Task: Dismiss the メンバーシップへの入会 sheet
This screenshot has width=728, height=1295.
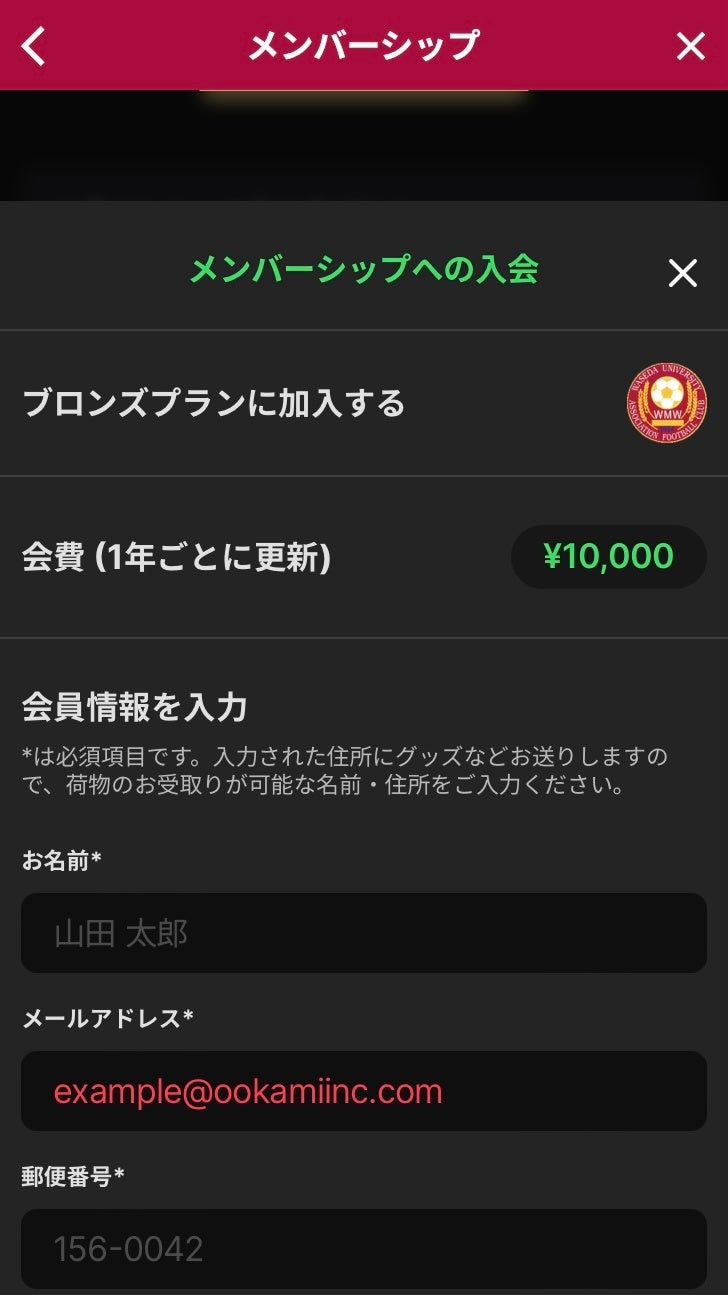Action: (x=682, y=273)
